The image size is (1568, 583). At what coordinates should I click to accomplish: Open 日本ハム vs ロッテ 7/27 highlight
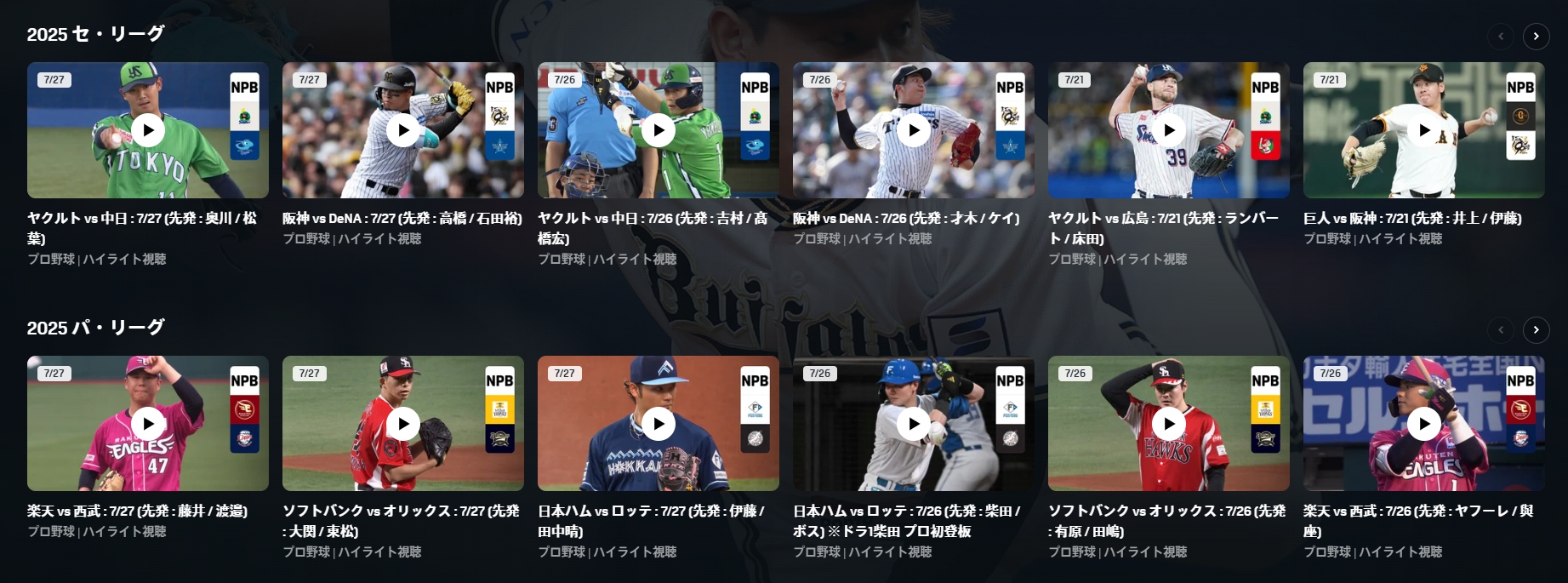[659, 424]
